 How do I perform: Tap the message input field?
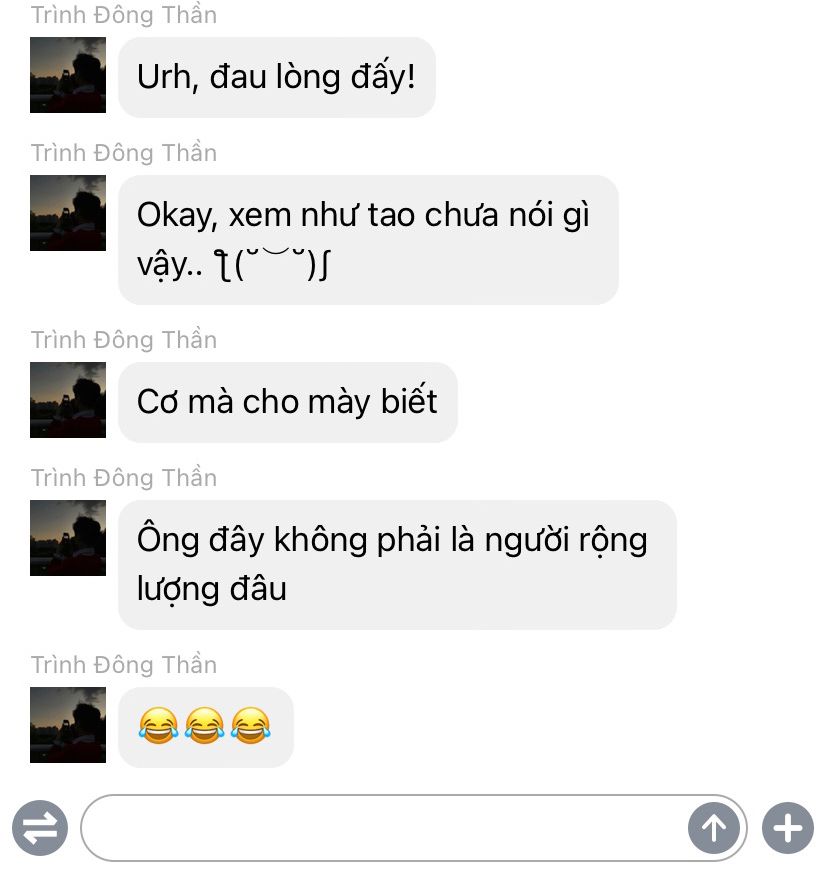(x=385, y=828)
